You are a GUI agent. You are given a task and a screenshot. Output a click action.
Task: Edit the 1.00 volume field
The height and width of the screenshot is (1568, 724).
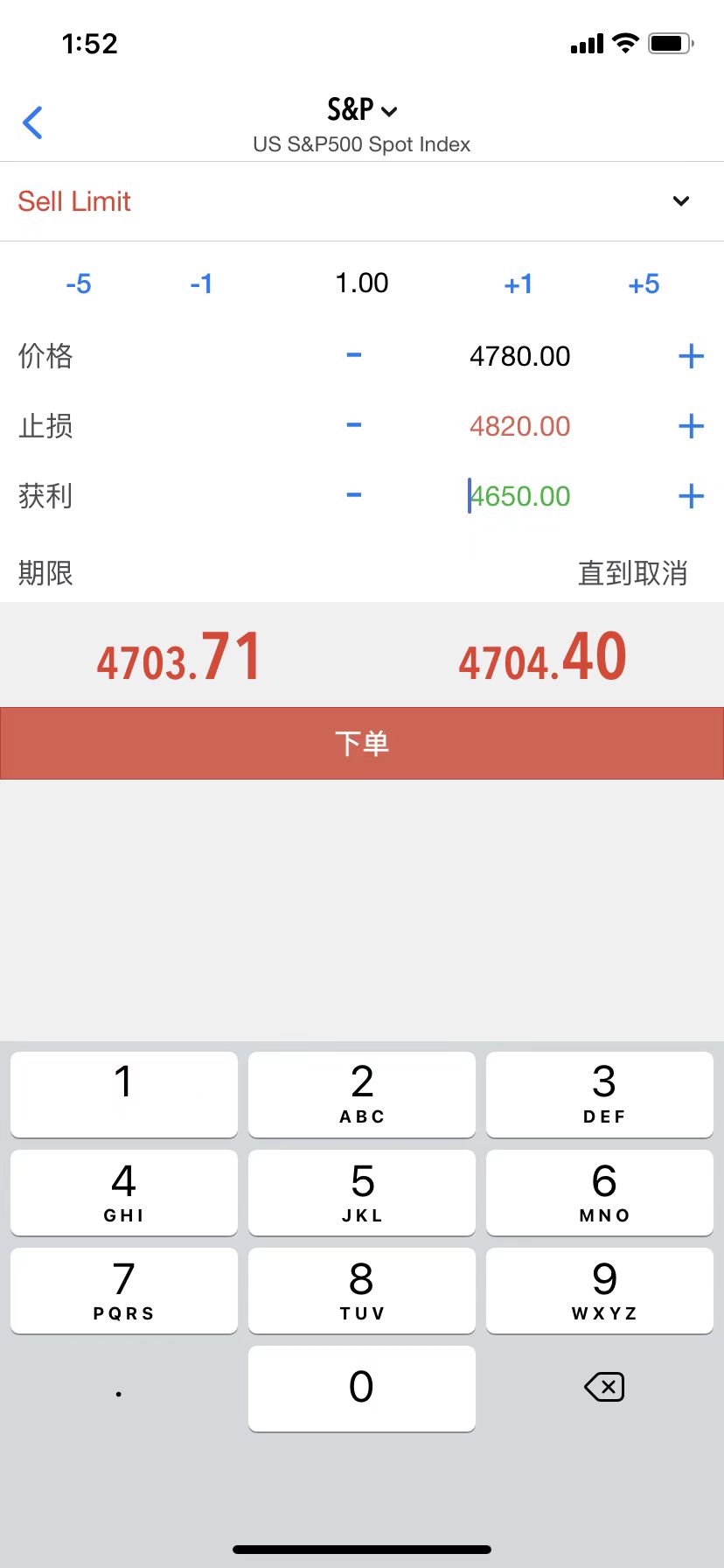tap(362, 283)
